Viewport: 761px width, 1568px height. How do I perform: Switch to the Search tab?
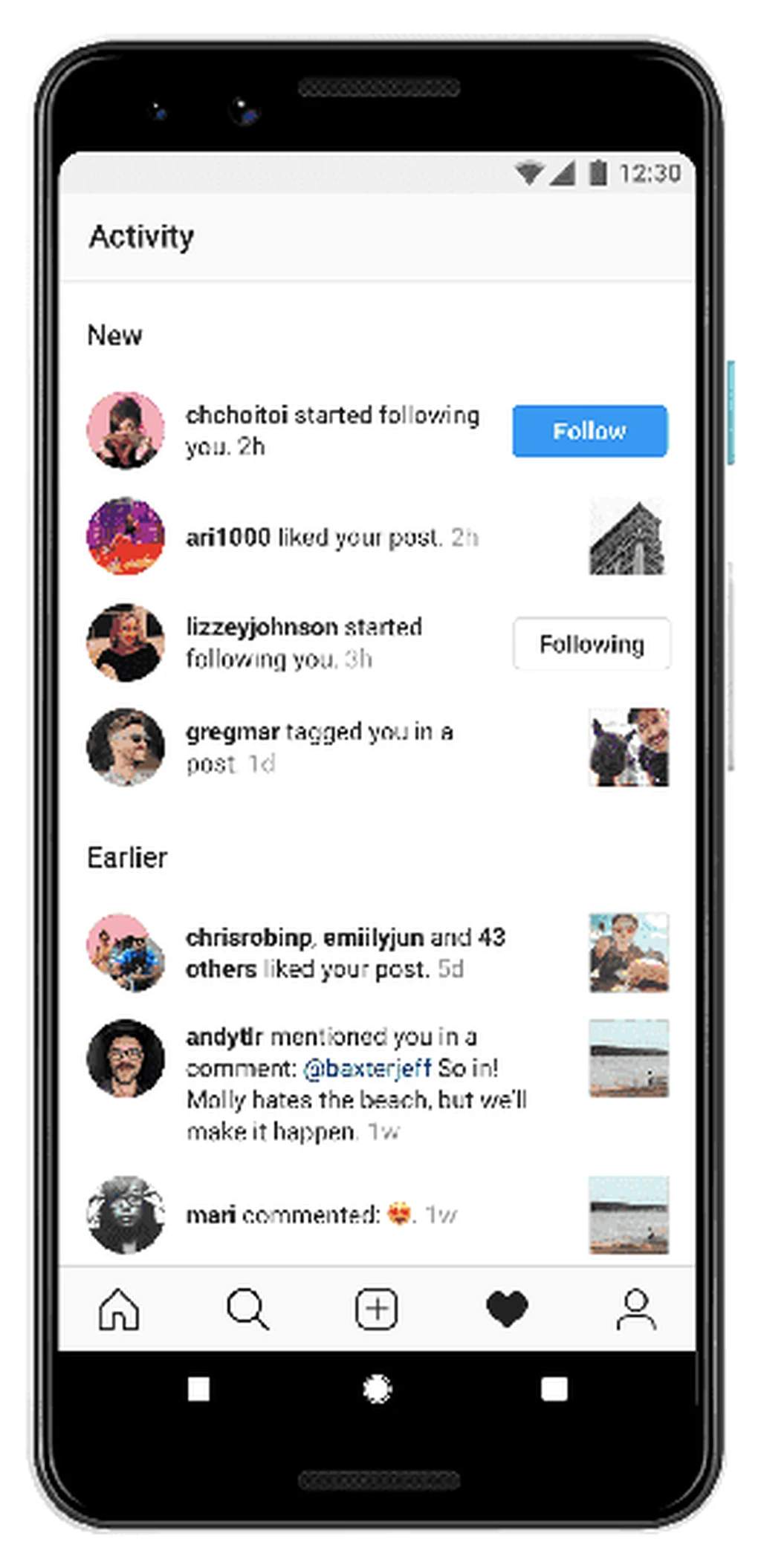click(x=247, y=1308)
